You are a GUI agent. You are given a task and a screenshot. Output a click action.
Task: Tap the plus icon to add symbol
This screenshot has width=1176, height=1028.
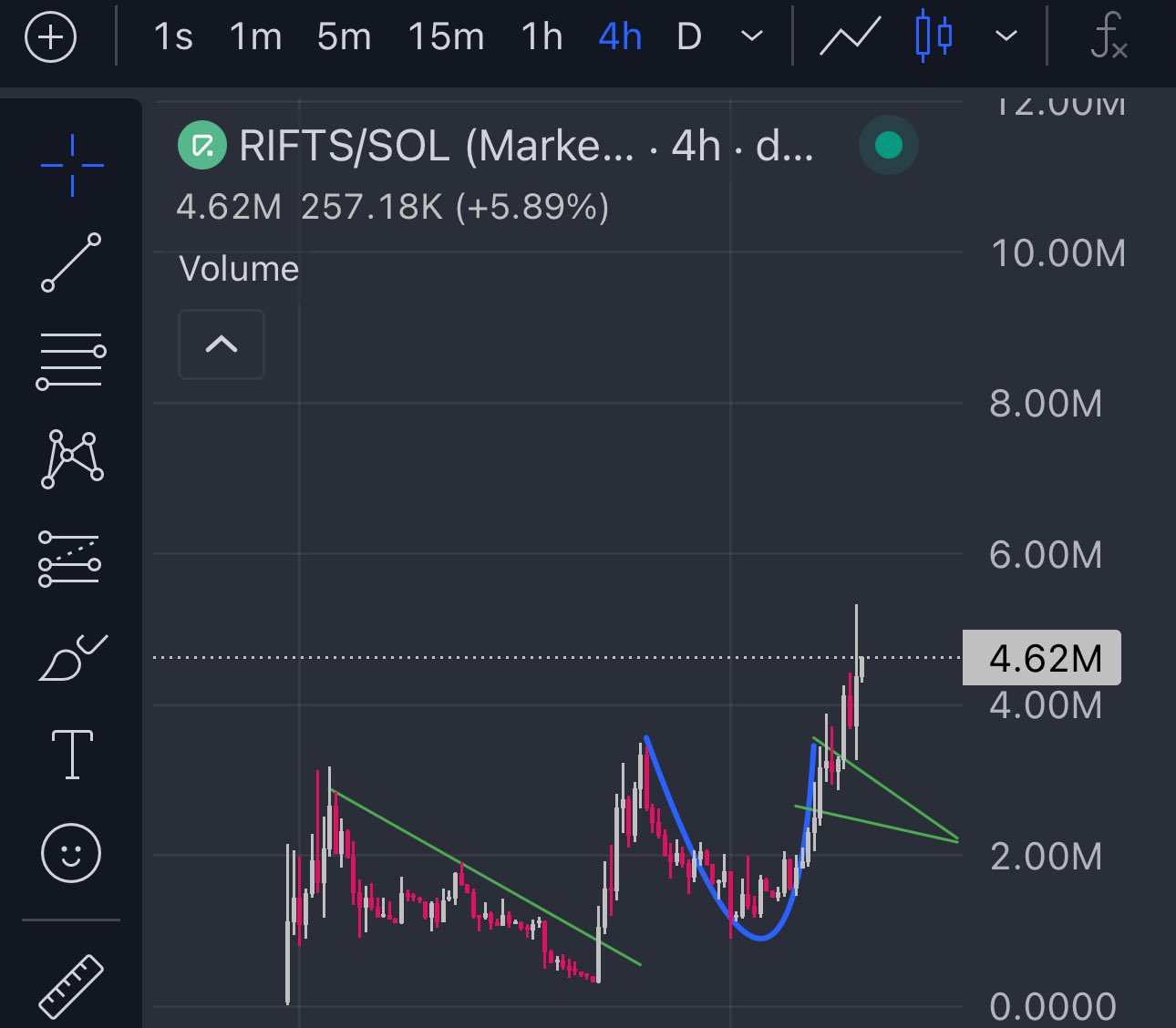50,37
